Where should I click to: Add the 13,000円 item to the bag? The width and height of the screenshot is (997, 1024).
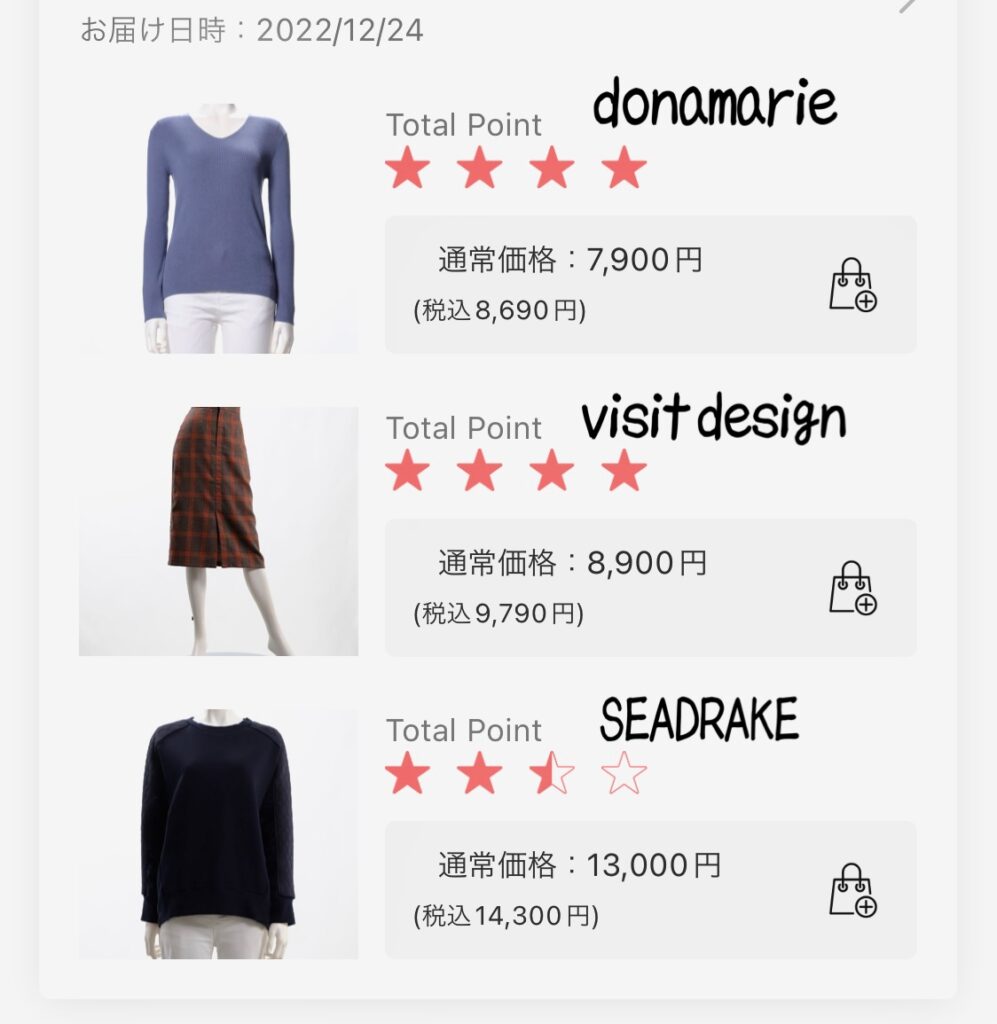tap(852, 890)
